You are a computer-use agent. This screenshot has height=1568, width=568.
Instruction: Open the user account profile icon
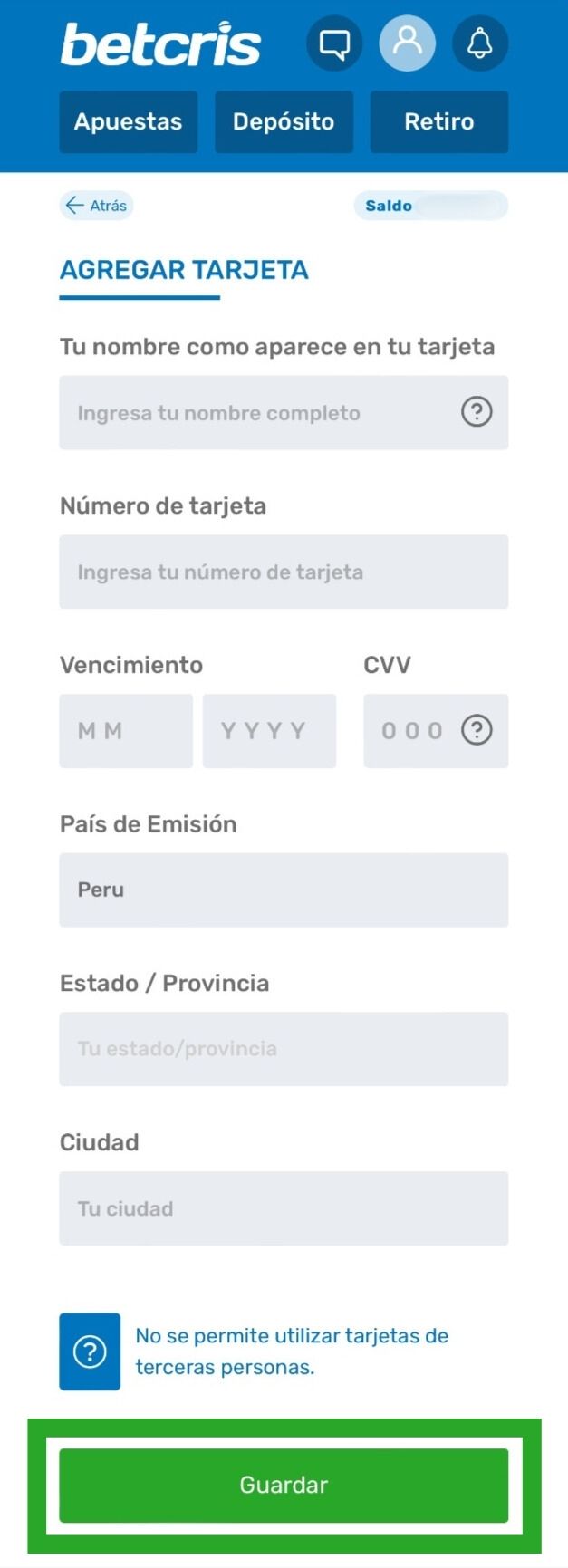[x=407, y=43]
